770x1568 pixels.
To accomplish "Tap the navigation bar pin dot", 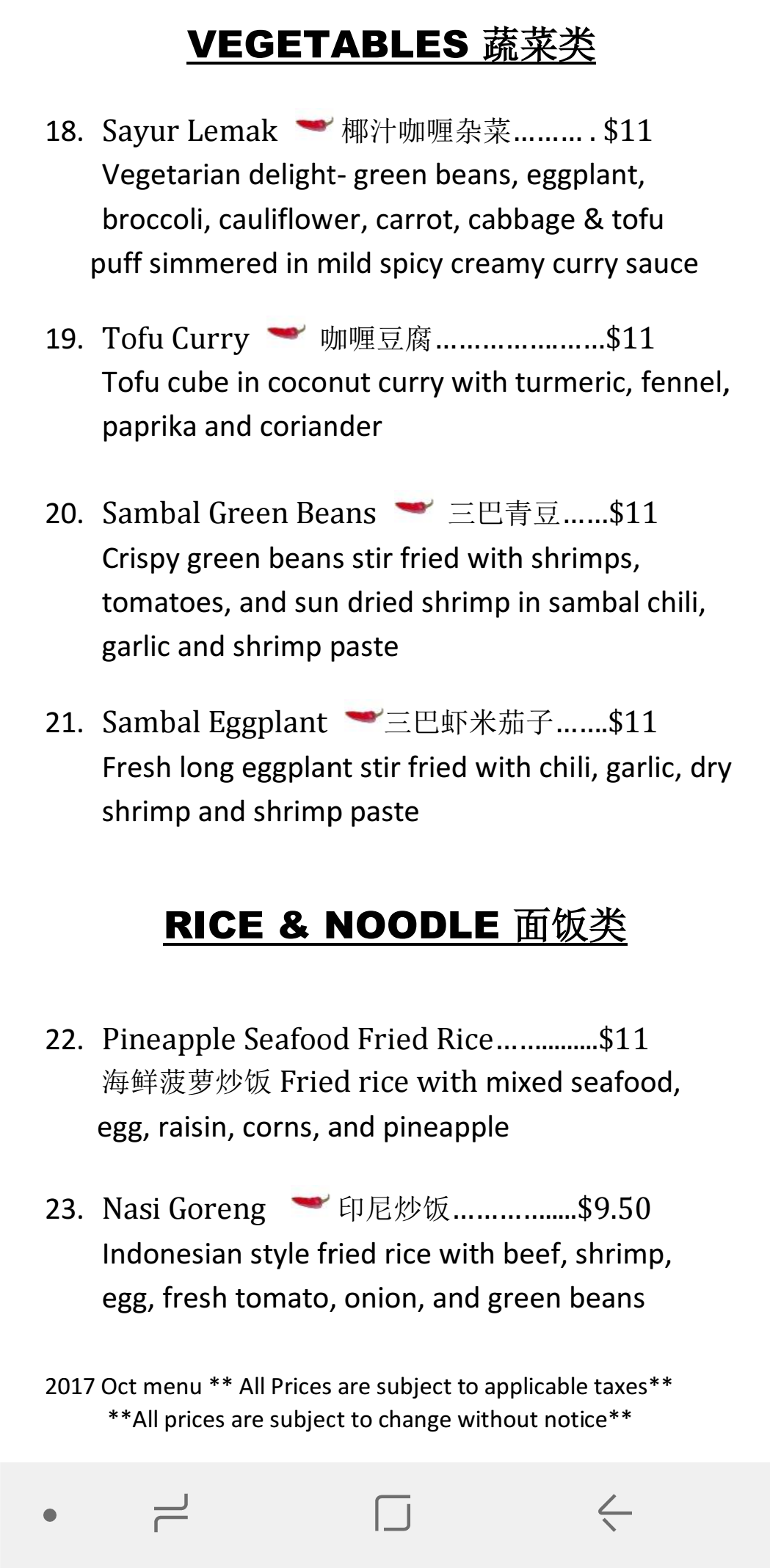I will click(50, 1514).
